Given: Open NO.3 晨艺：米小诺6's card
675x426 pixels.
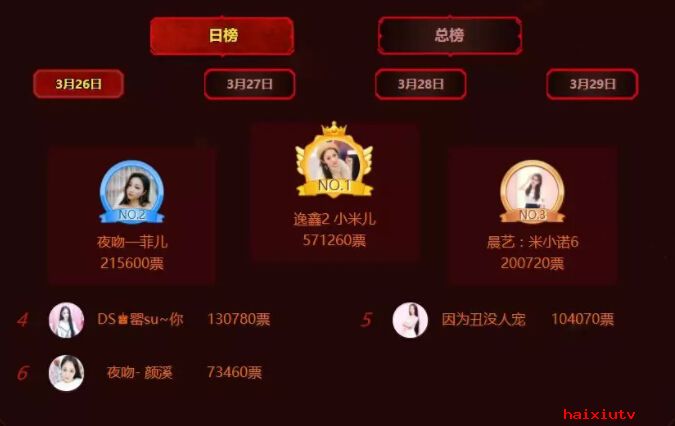Looking at the screenshot, I should pyautogui.click(x=532, y=217).
